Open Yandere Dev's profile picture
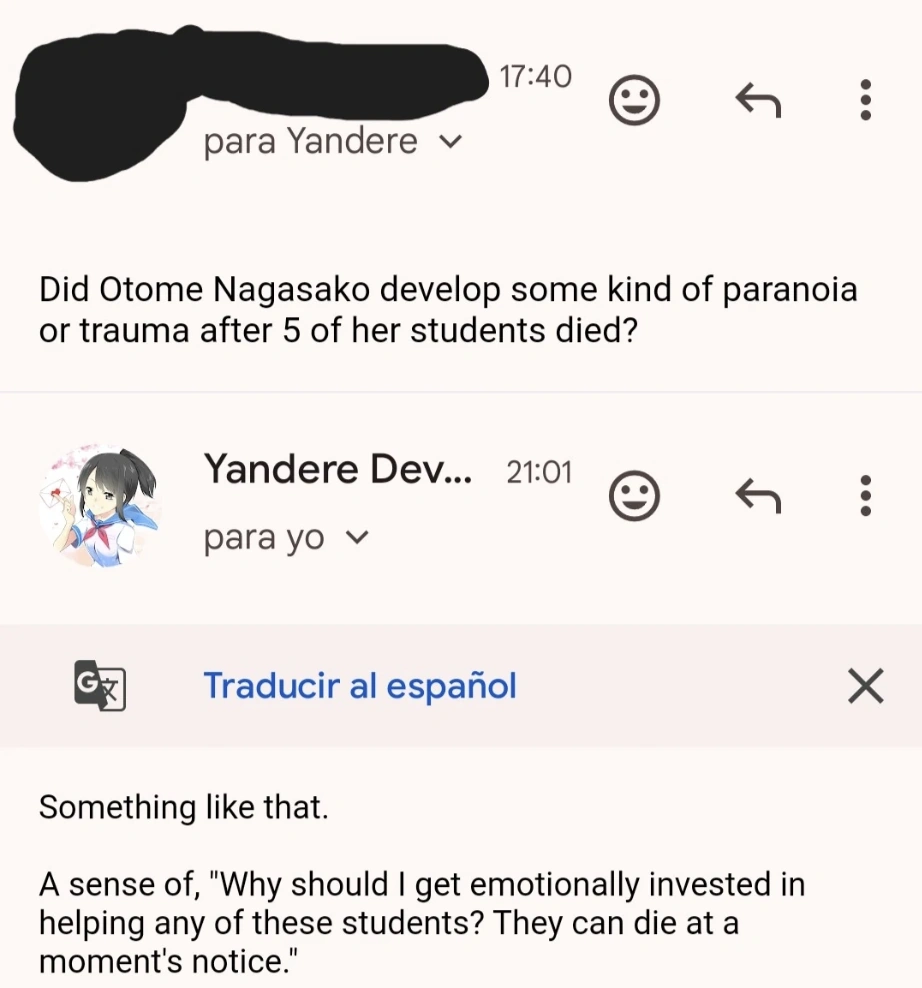This screenshot has height=988, width=922. (98, 505)
